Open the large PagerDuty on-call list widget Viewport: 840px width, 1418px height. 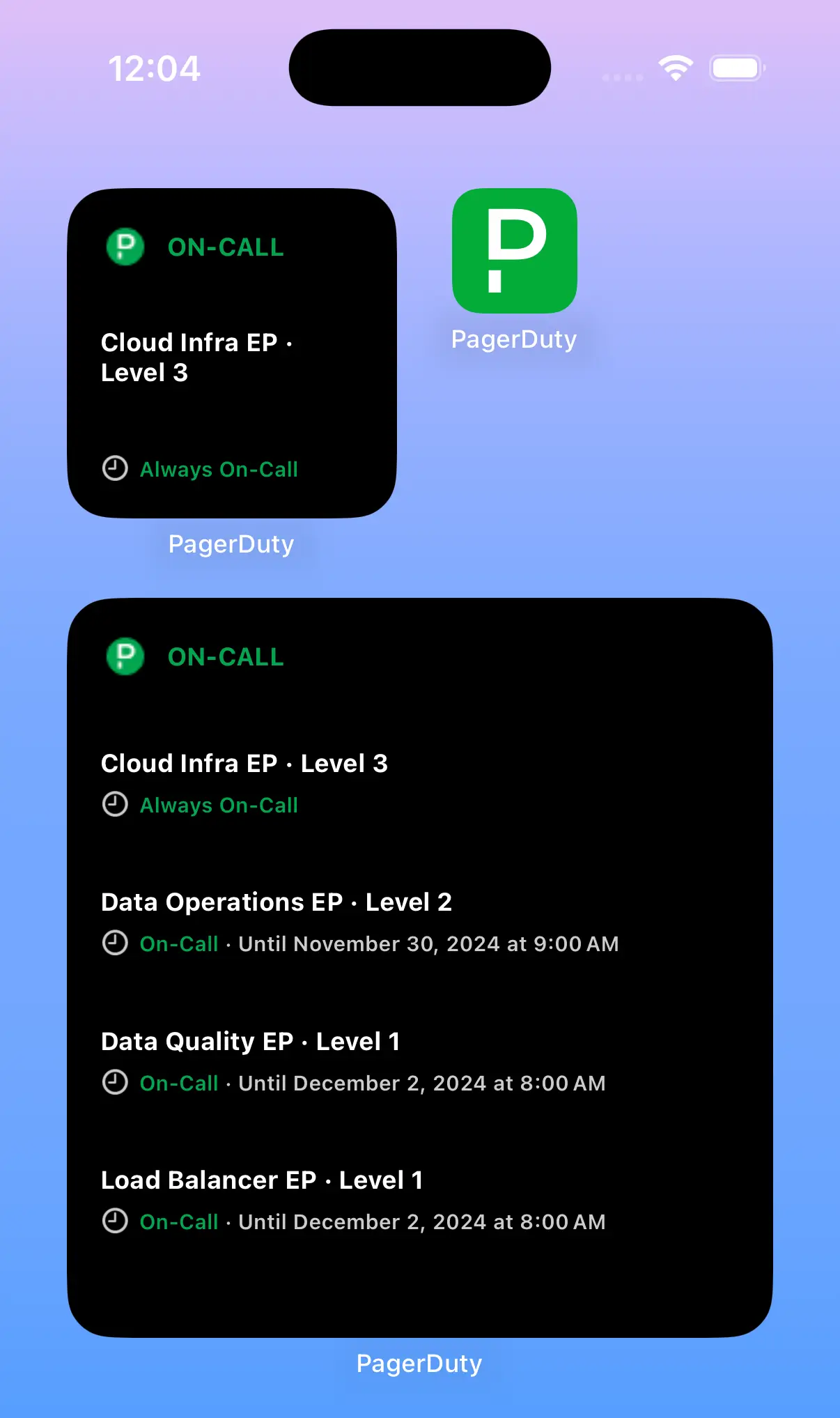click(419, 967)
